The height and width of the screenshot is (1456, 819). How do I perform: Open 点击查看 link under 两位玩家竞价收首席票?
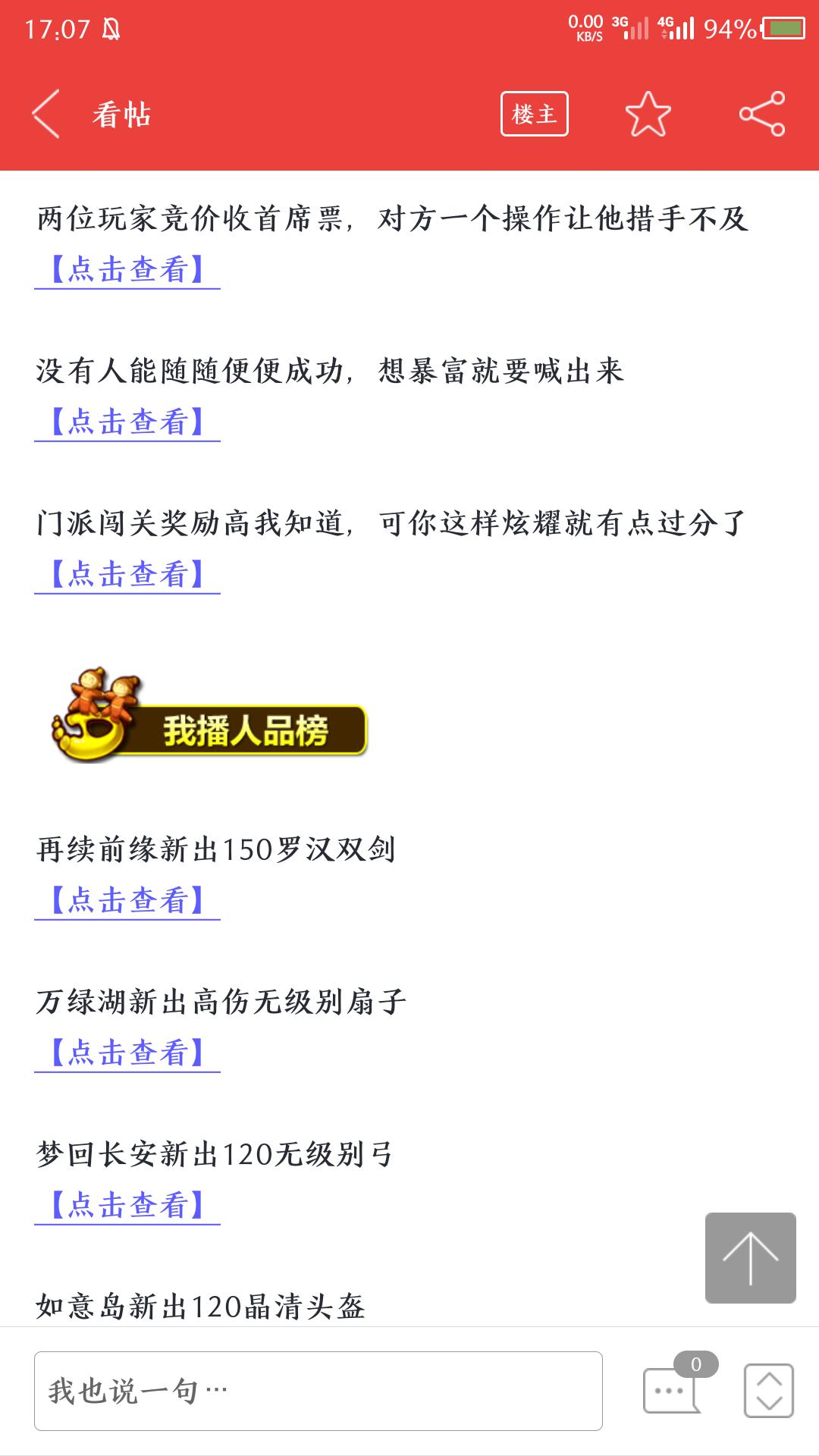[127, 270]
